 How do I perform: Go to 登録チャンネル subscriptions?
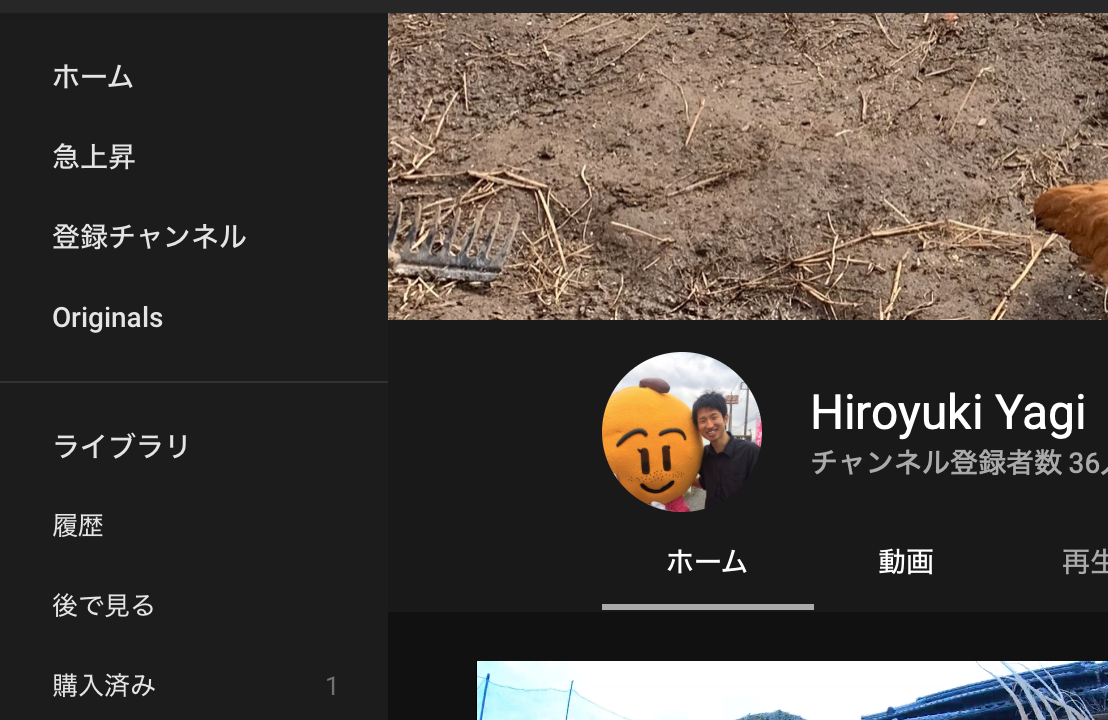149,237
